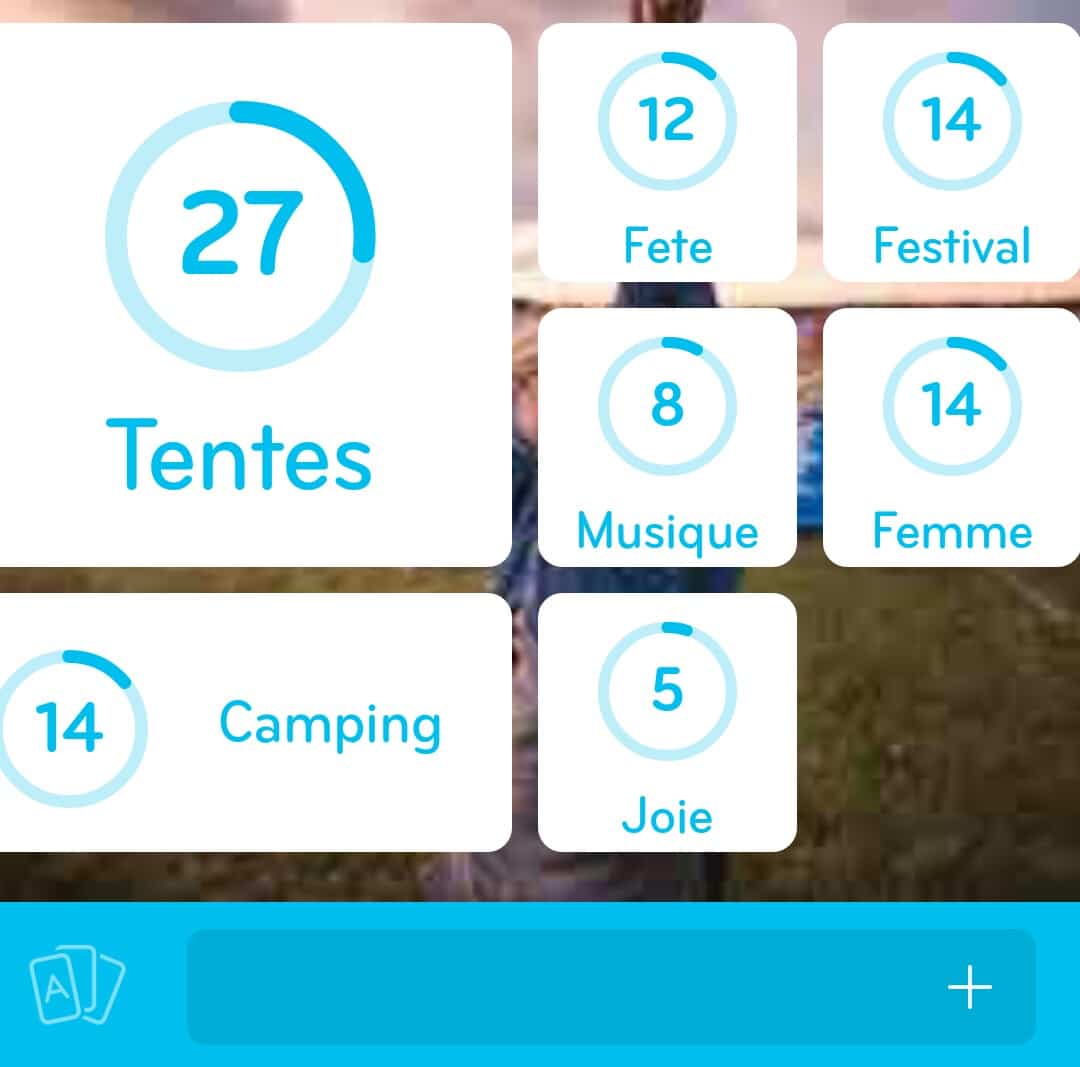The image size is (1080, 1067).
Task: Tap the answer input field
Action: 560,987
